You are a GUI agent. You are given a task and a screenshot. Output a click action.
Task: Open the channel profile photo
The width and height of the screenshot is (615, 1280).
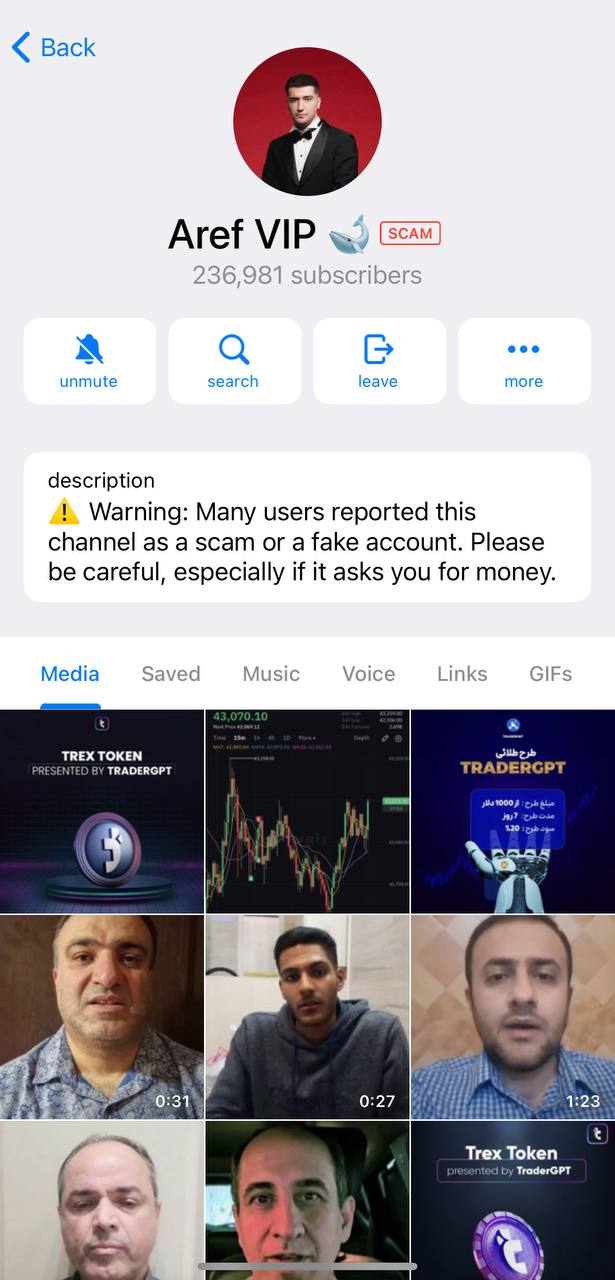tap(307, 120)
